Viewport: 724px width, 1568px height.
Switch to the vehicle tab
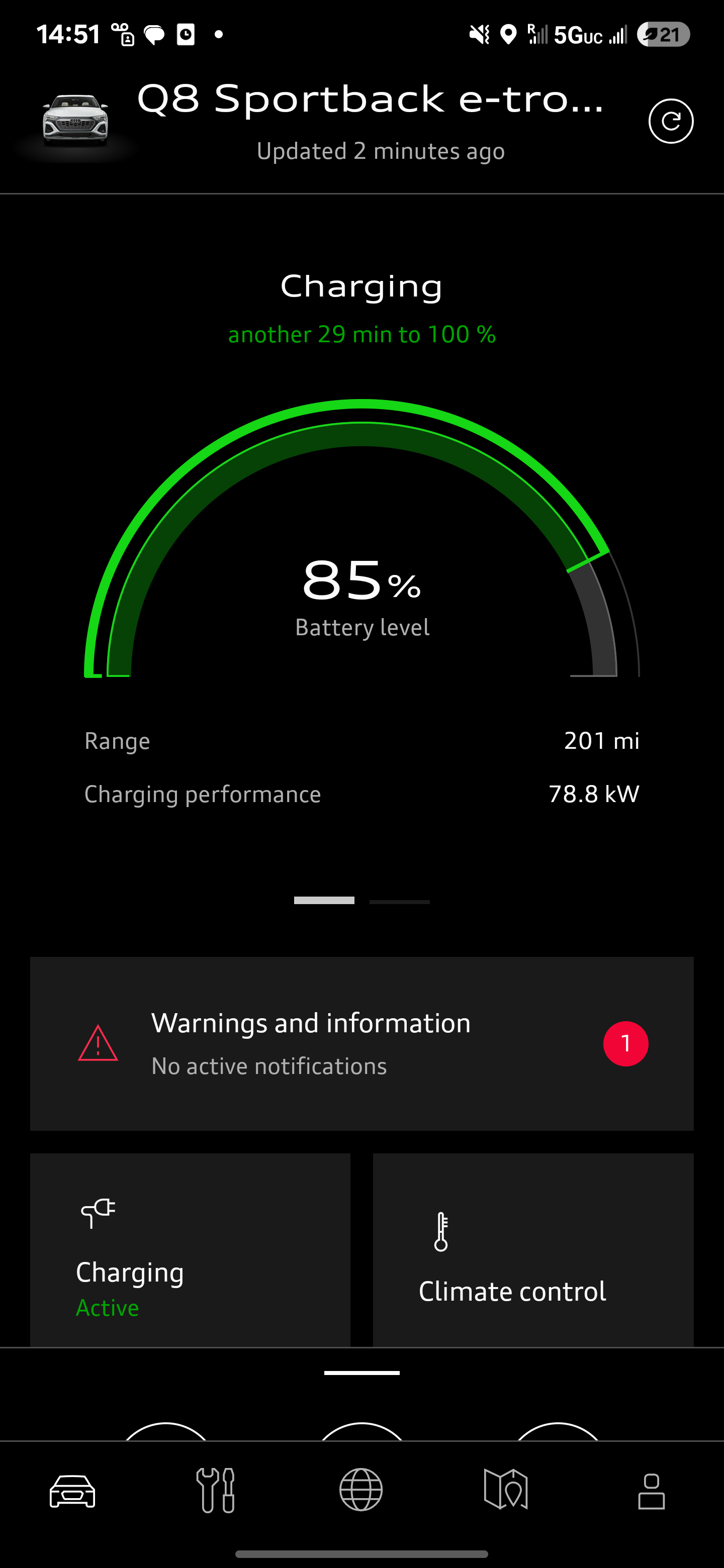(x=72, y=1491)
